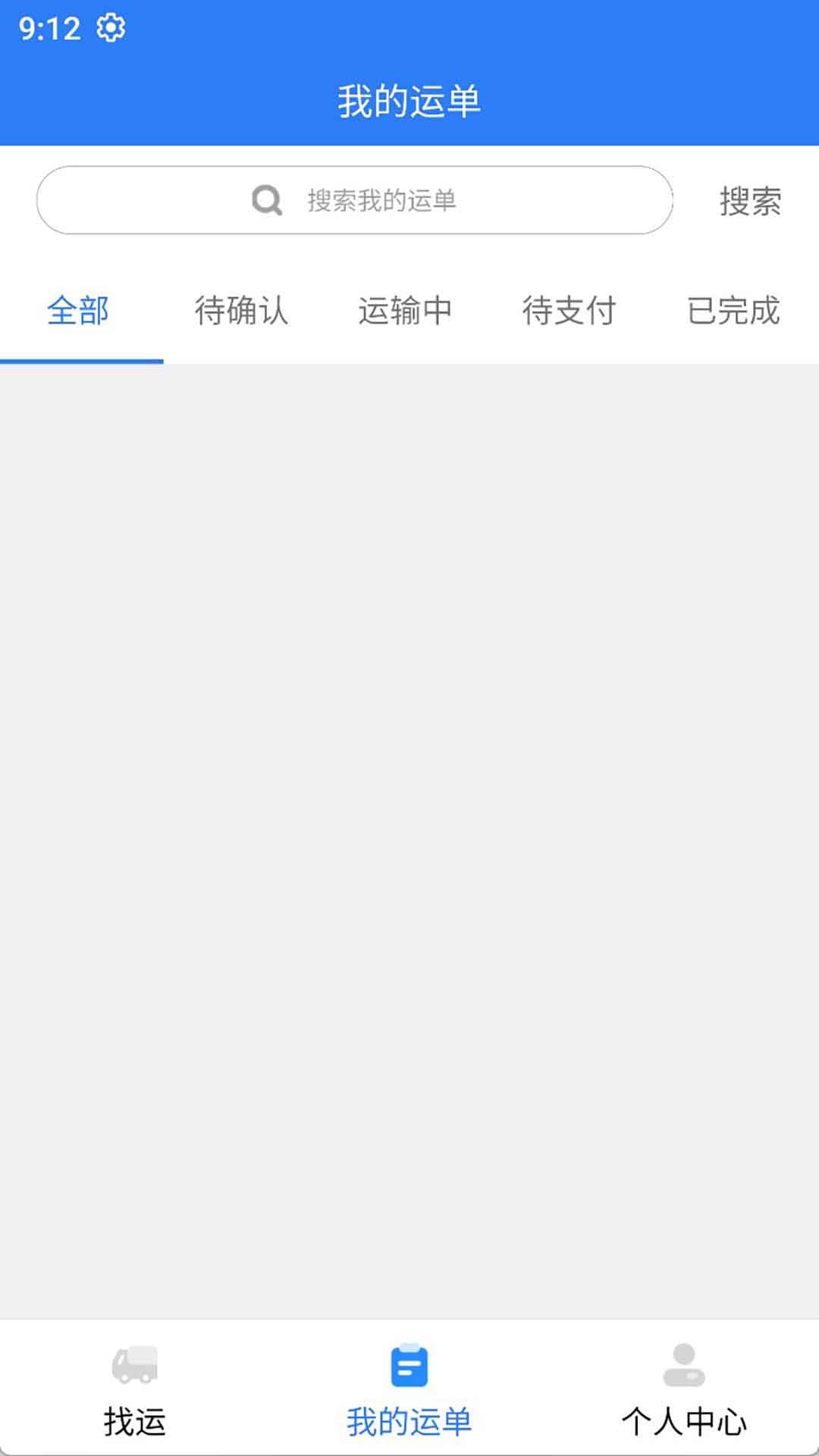Open the 运输中 tab
The image size is (819, 1456).
pos(406,311)
